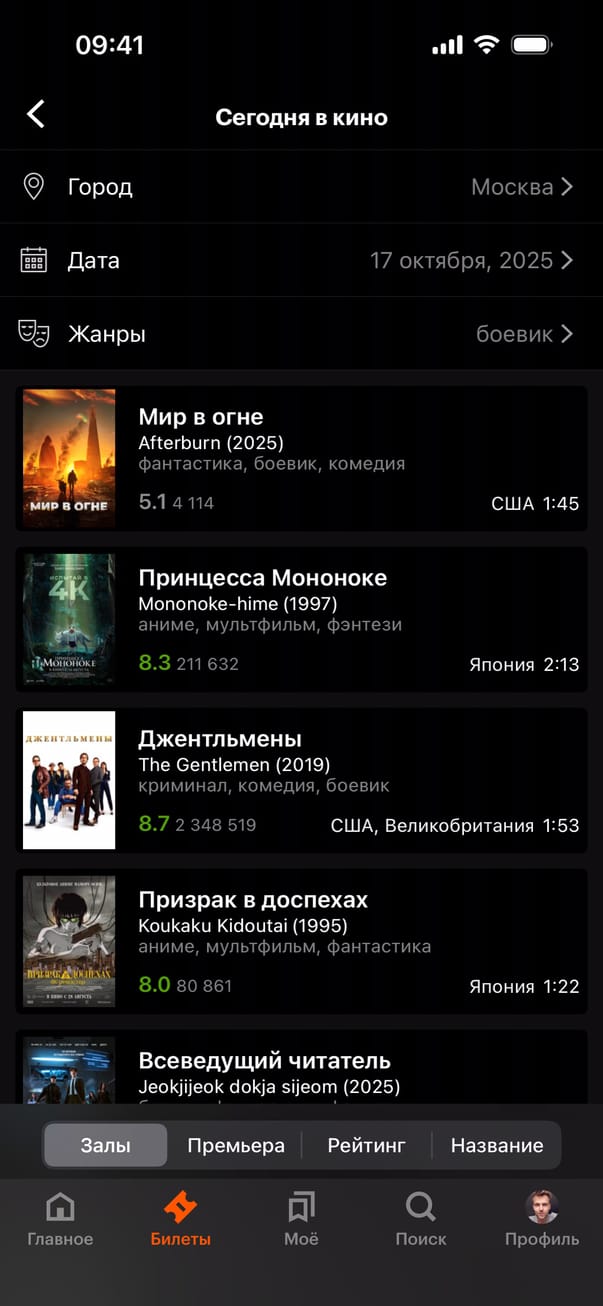Viewport: 603px width, 1306px height.
Task: Switch sorting to Премьера
Action: point(236,1146)
